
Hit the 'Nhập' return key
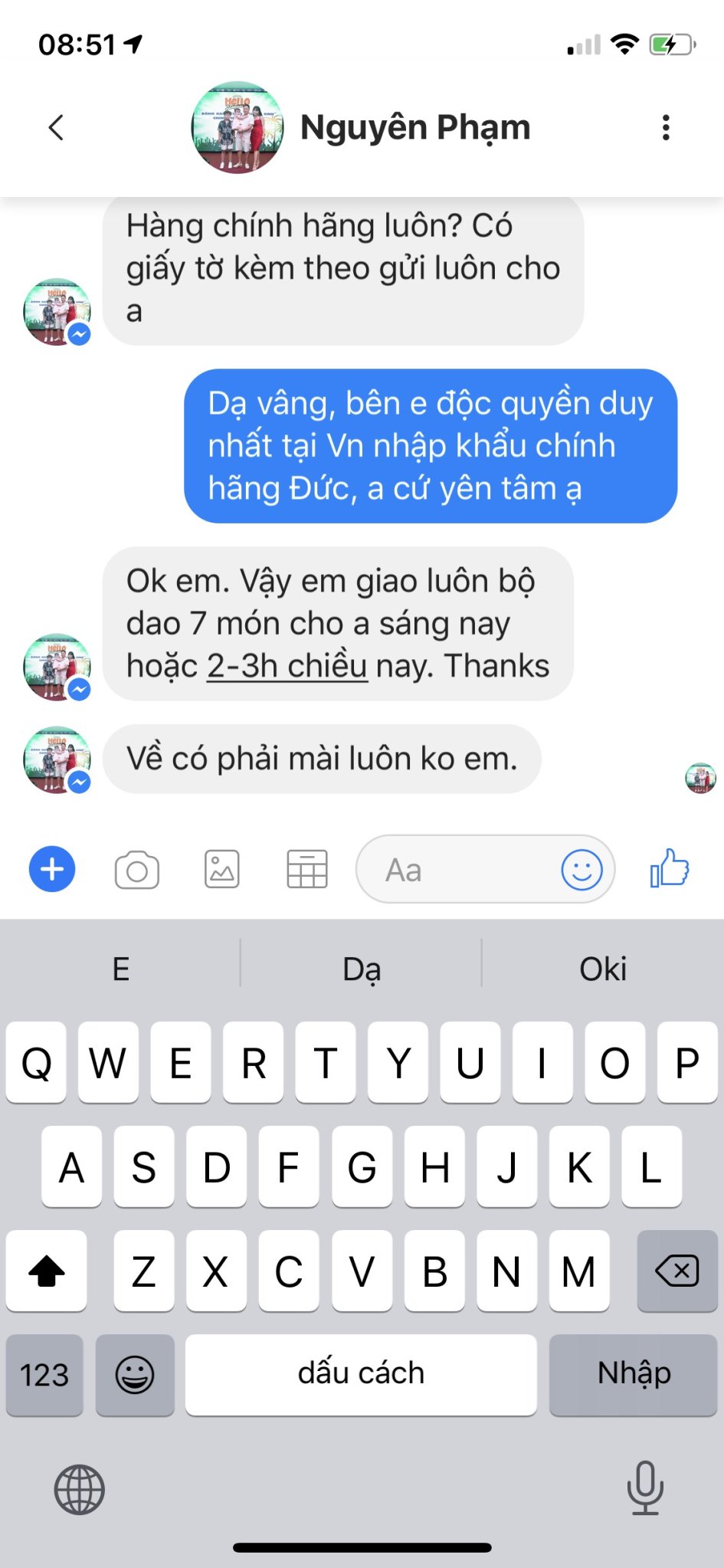tap(634, 1374)
